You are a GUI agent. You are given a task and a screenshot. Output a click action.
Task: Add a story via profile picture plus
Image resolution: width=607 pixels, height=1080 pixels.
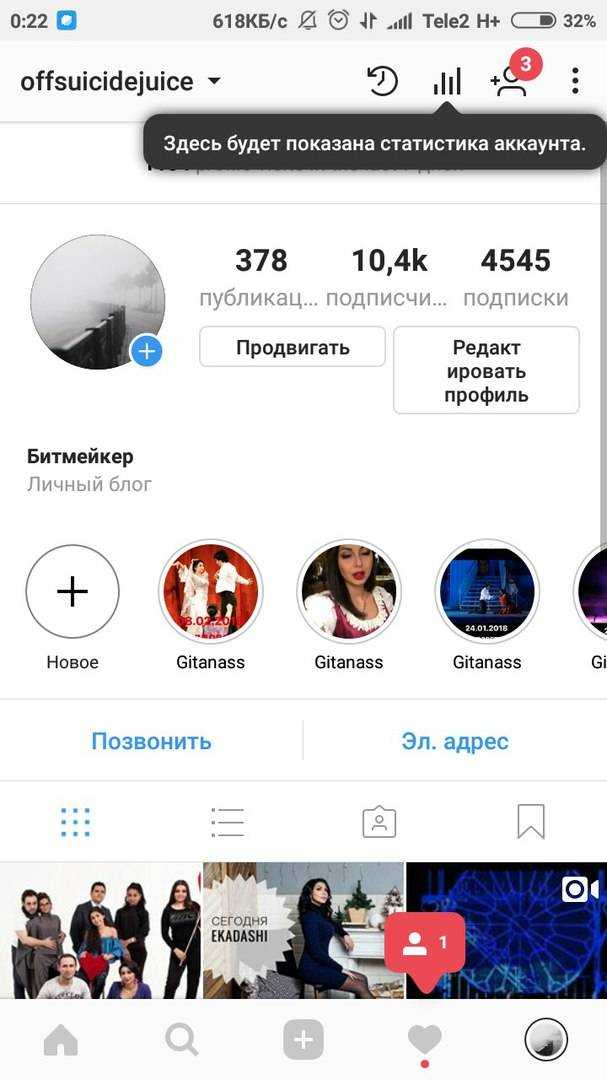coord(146,351)
